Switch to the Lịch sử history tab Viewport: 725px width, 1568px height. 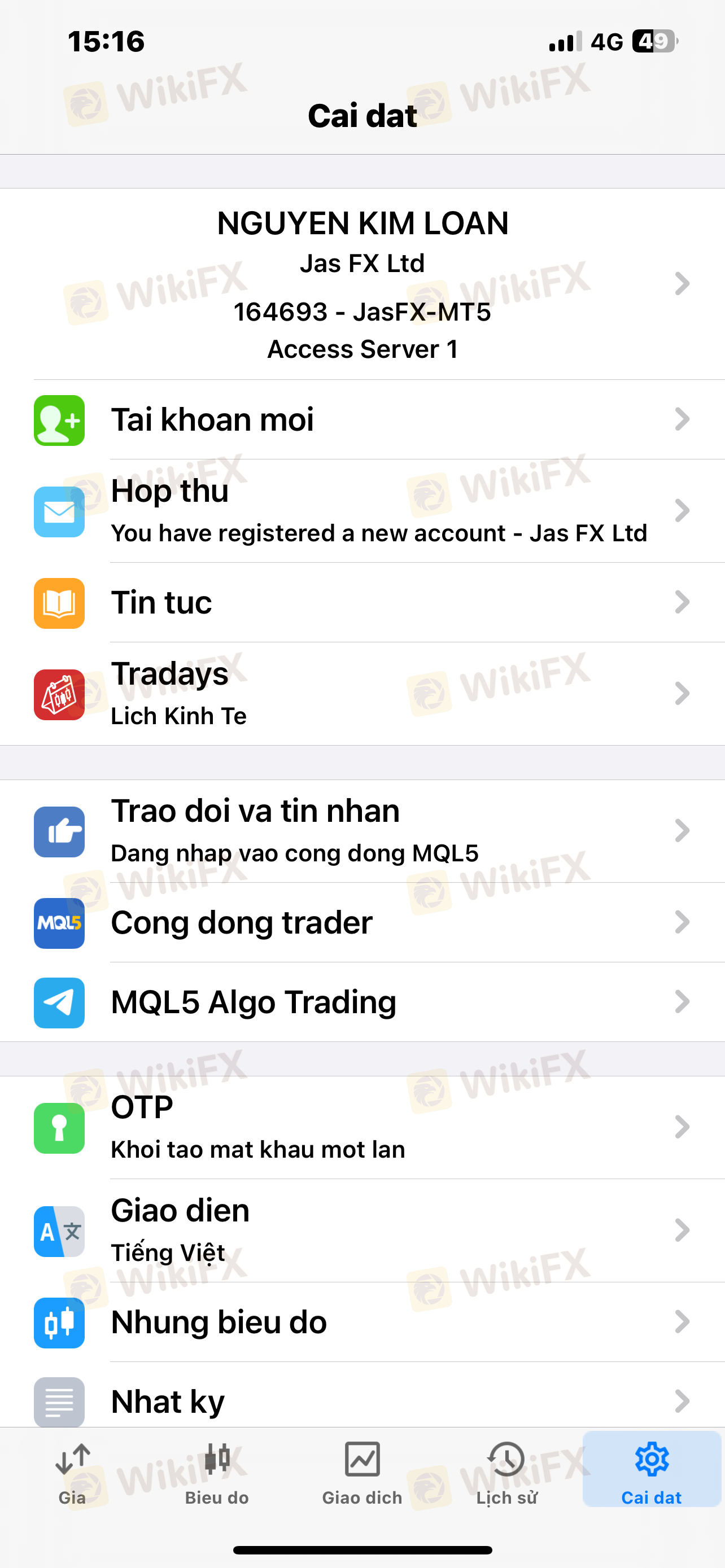tap(506, 1473)
